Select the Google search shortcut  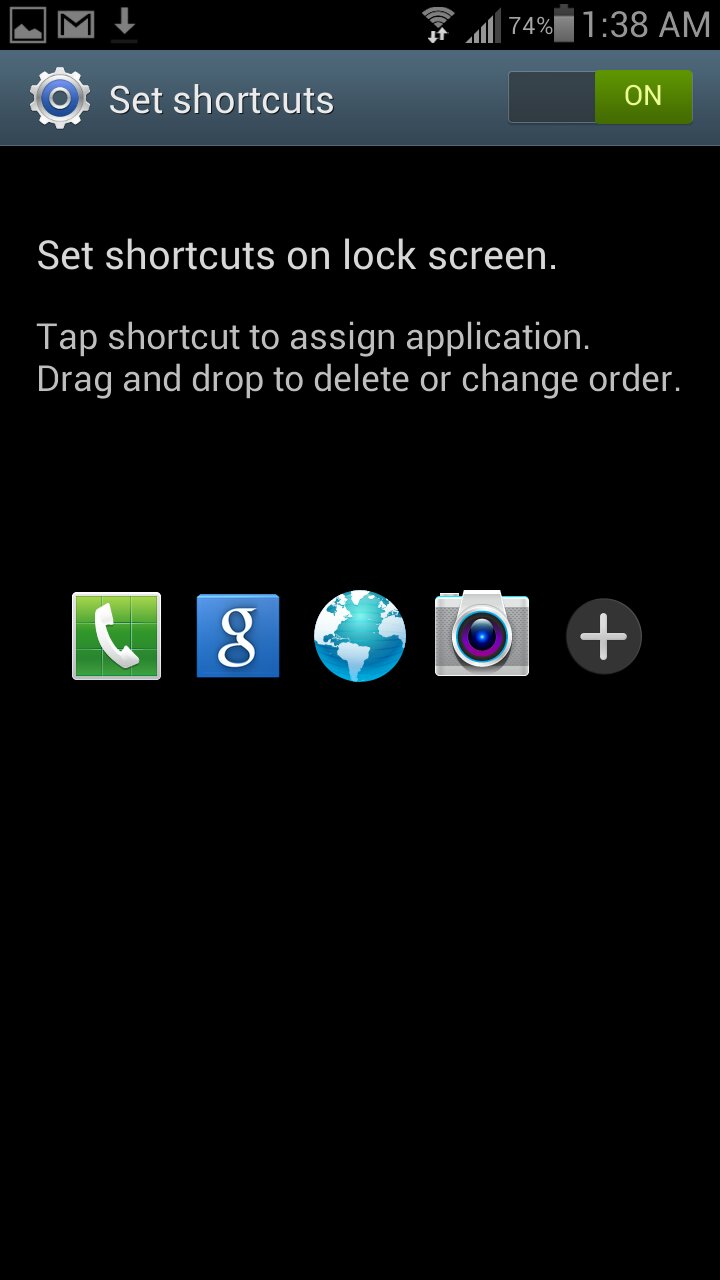click(238, 636)
